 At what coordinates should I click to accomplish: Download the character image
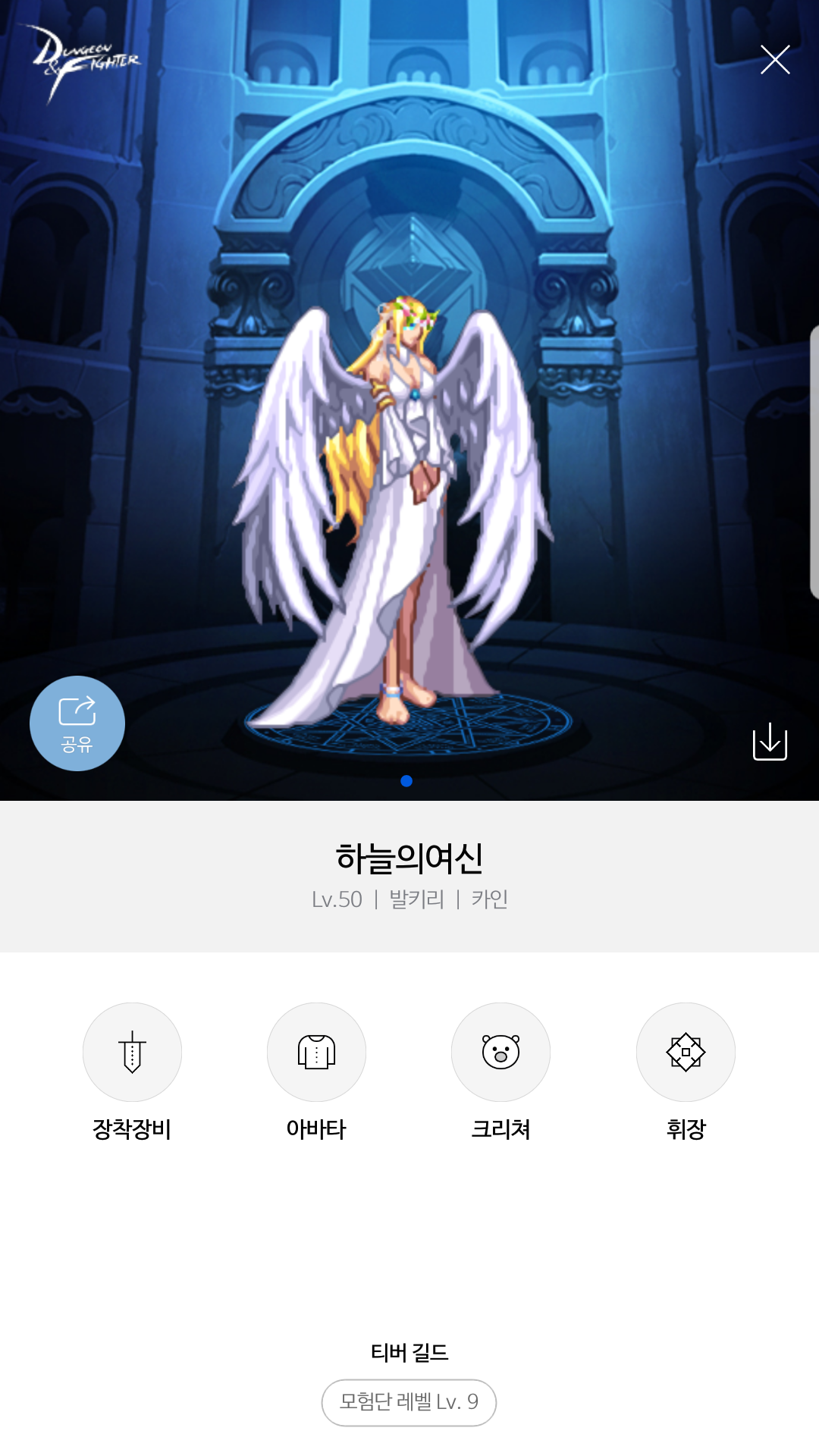770,741
